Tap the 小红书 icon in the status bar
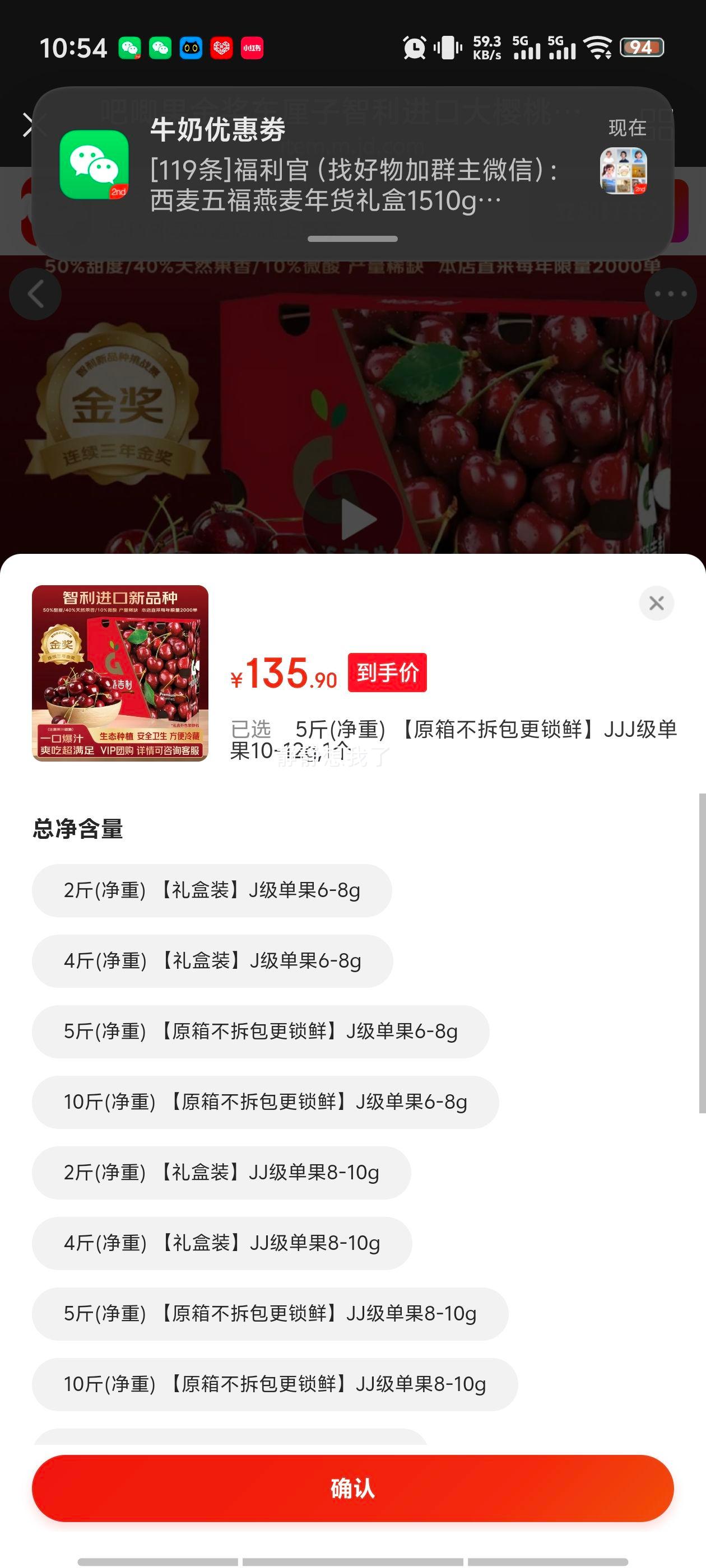This screenshot has width=706, height=1568. tap(252, 48)
